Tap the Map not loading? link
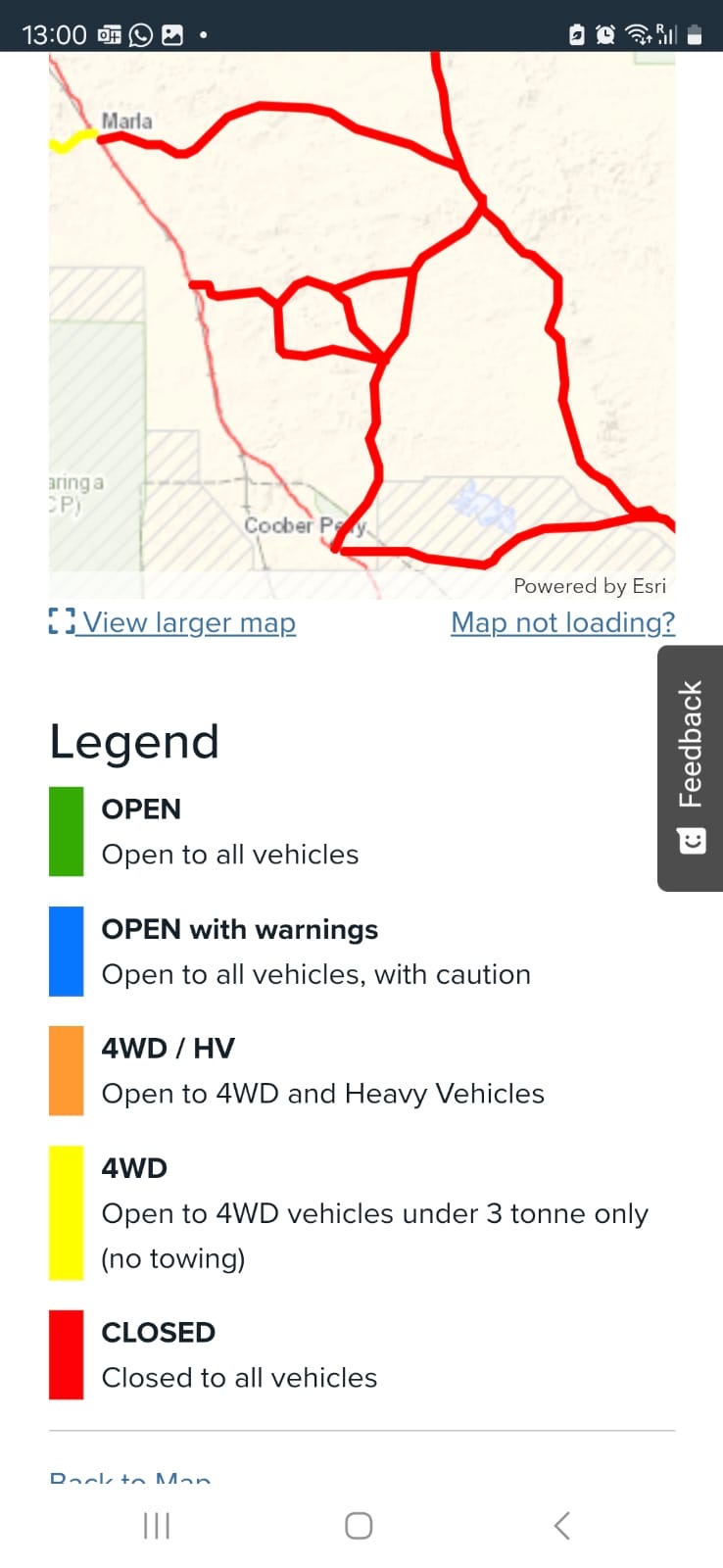 562,622
